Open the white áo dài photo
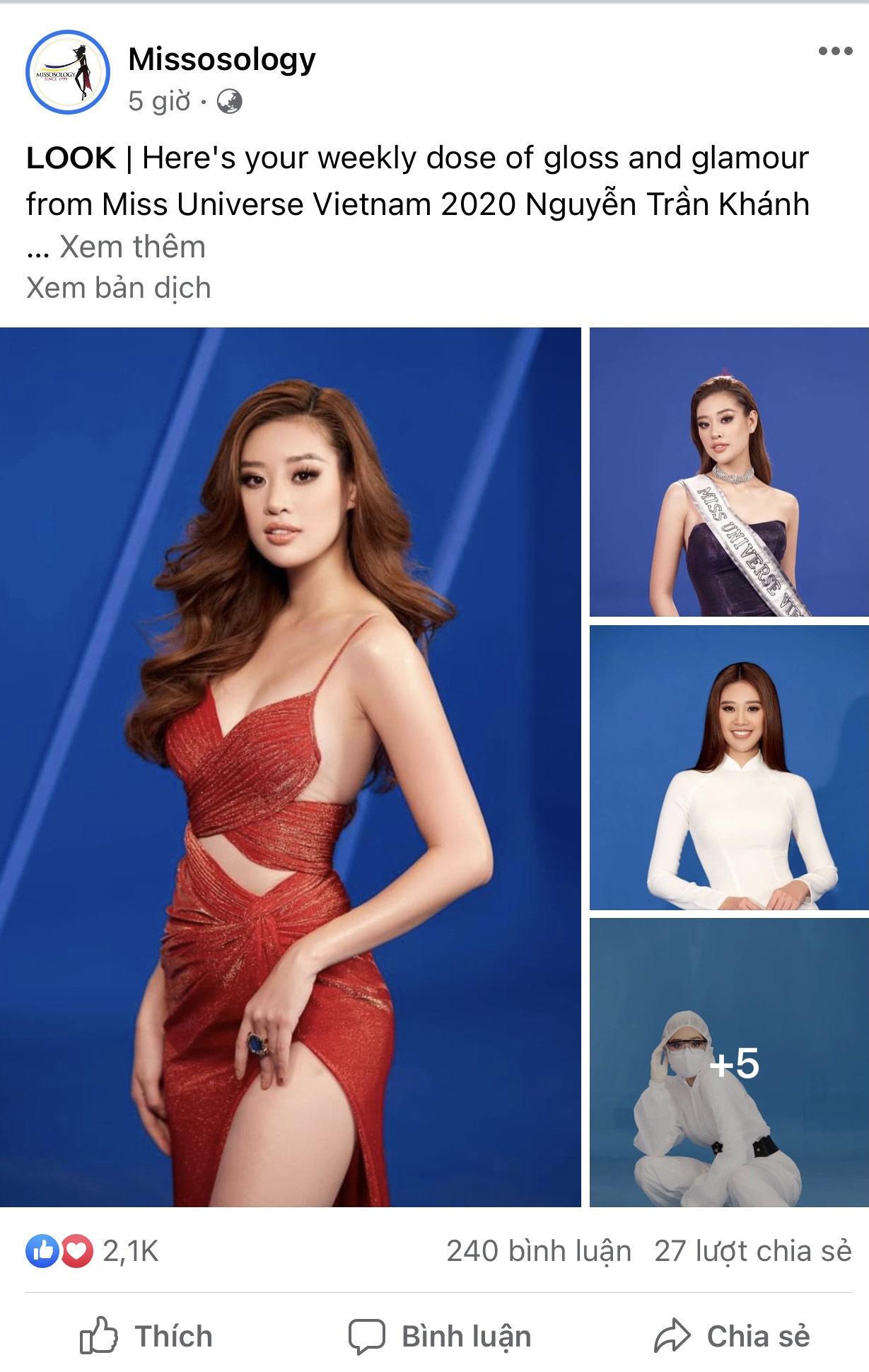This screenshot has width=869, height=1372. pyautogui.click(x=729, y=767)
